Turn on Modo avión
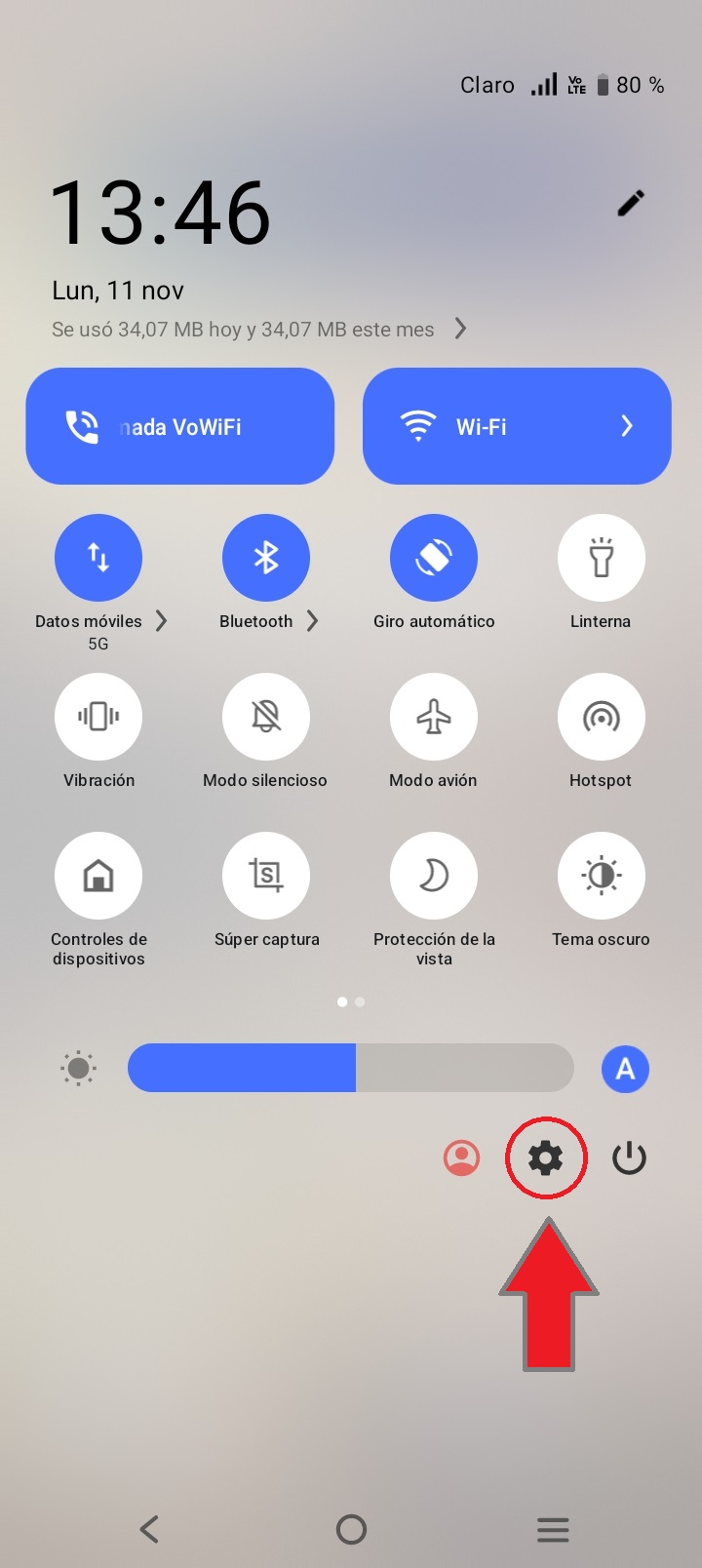 [x=434, y=717]
